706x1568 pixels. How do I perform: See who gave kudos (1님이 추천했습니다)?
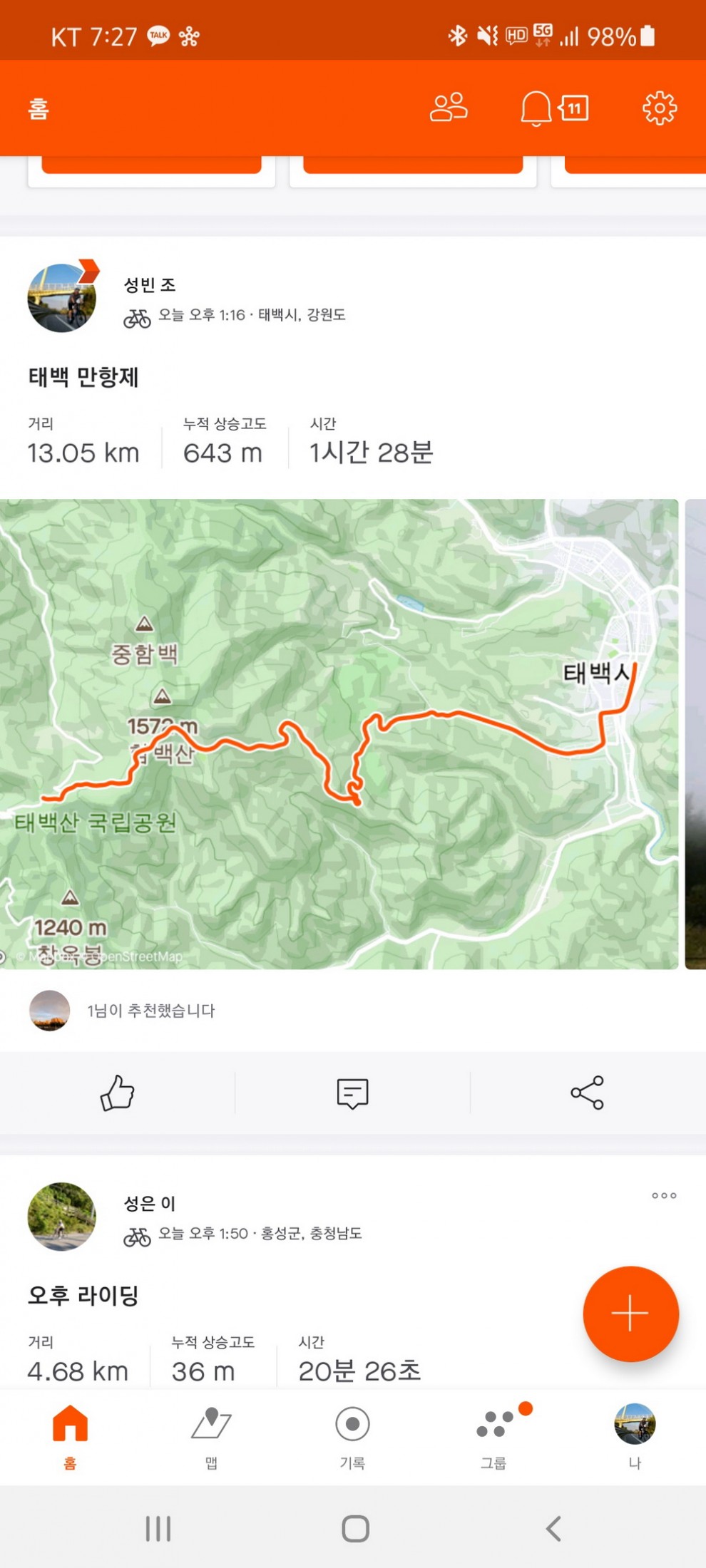[x=150, y=1011]
